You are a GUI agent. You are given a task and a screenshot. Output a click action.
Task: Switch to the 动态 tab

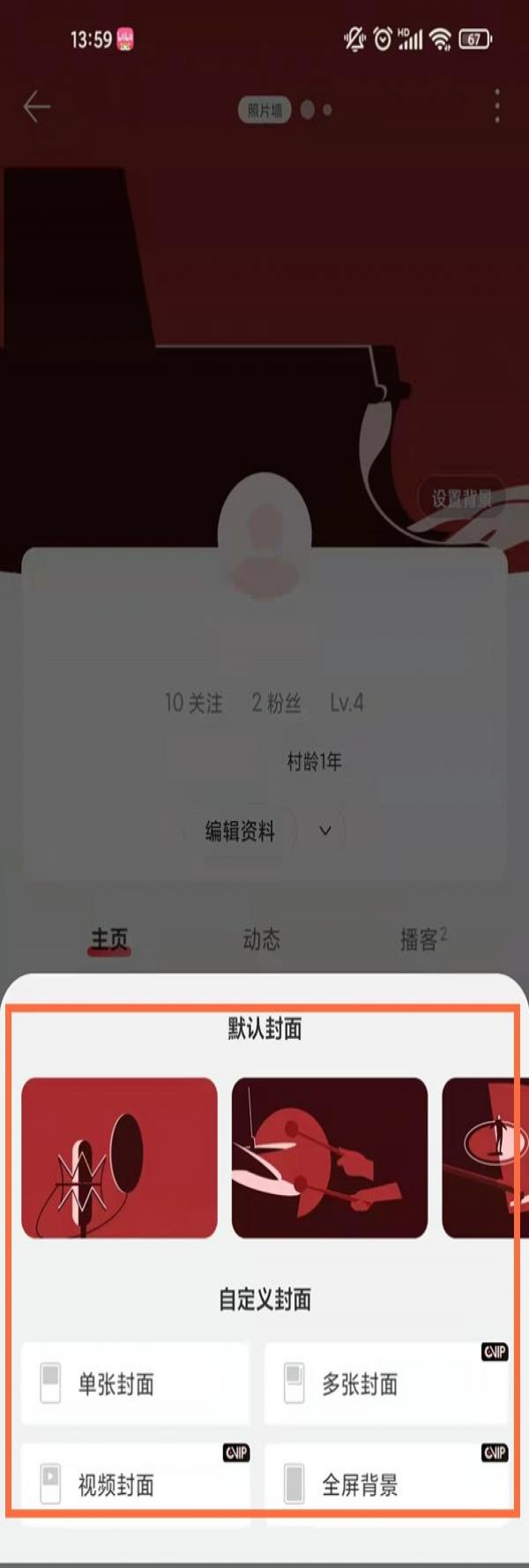click(x=262, y=939)
